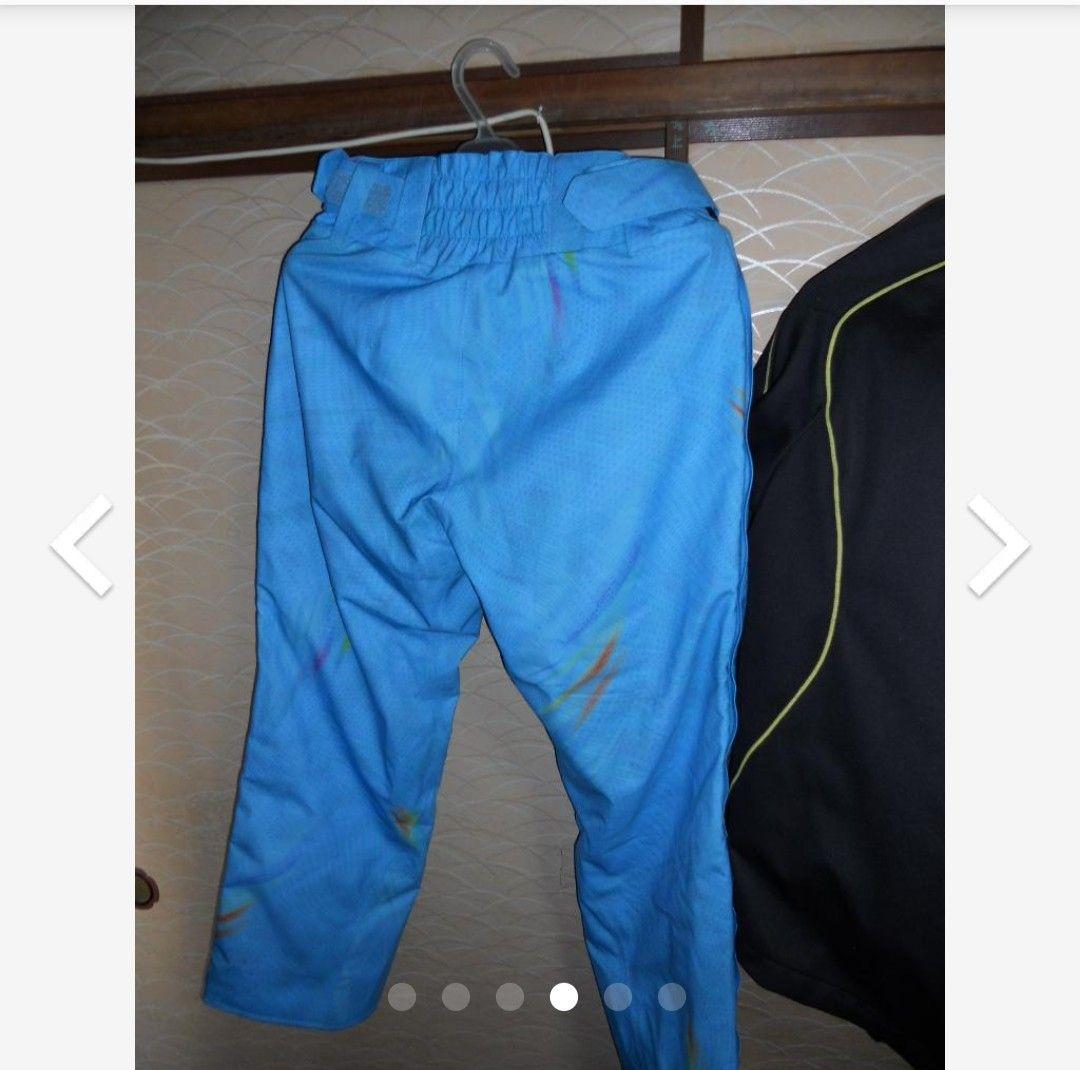Go to the previous product photo
The height and width of the screenshot is (1070, 1080).
(82, 545)
